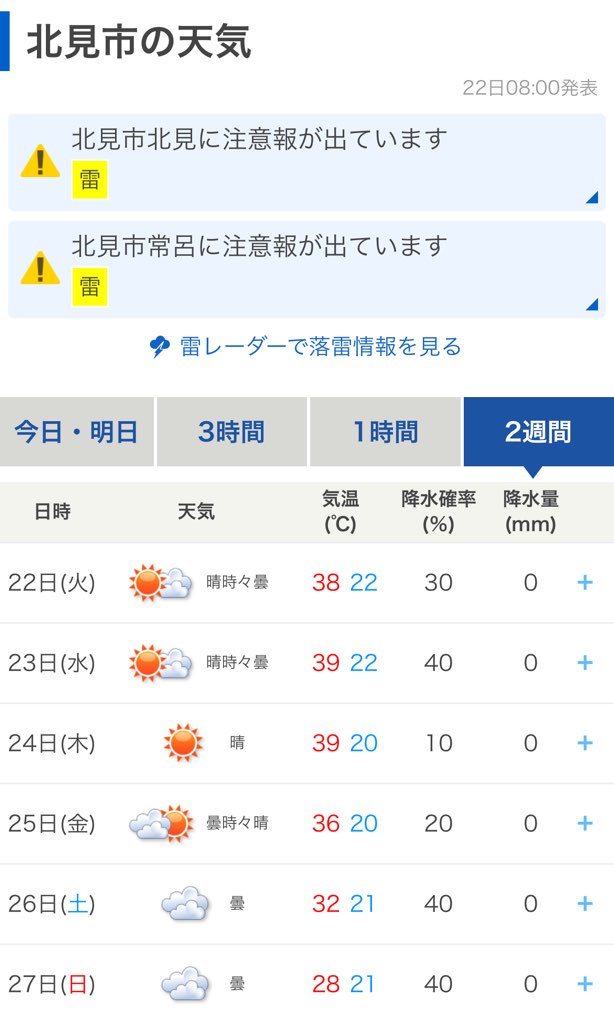
Task: Expand the 27日(日) forecast row
Action: [585, 984]
